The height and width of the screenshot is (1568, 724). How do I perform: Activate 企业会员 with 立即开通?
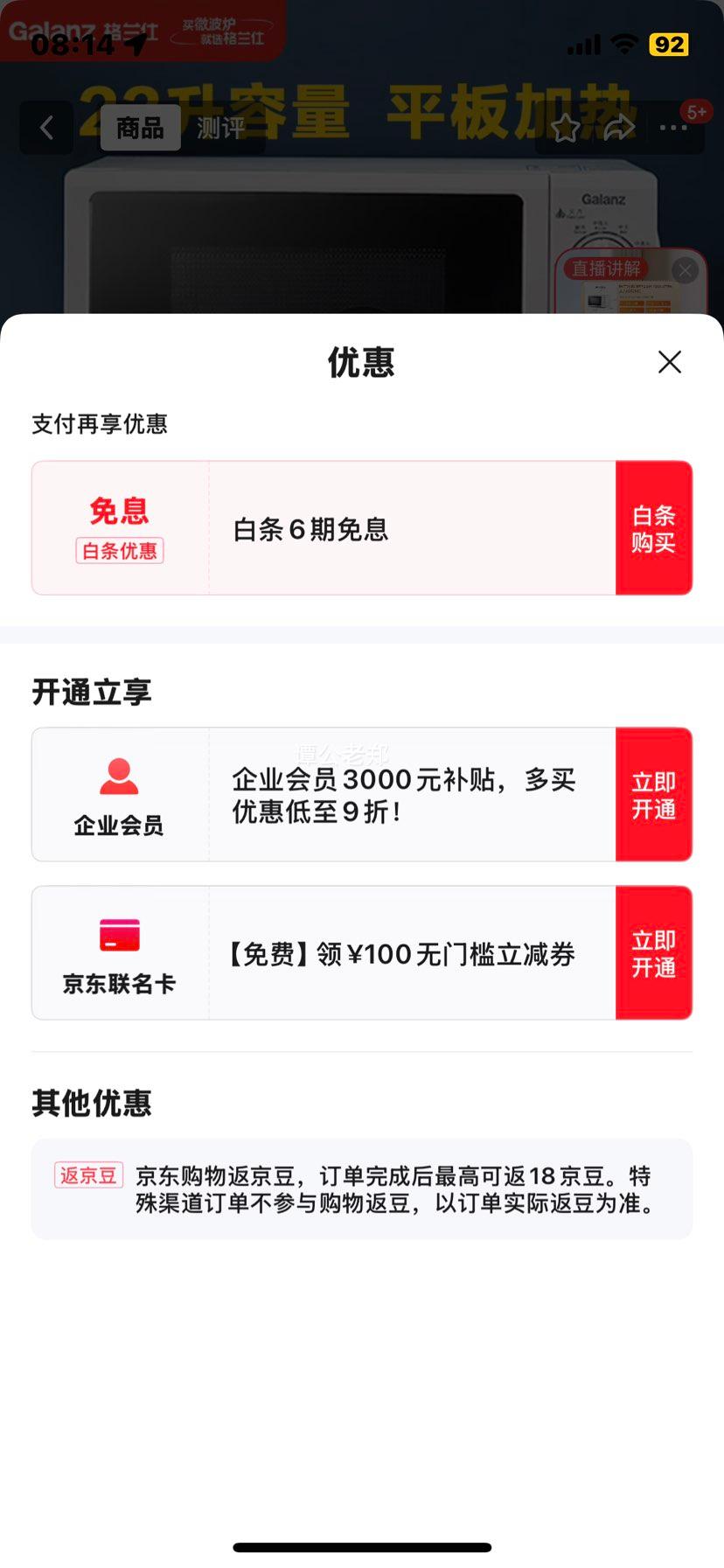pos(653,795)
